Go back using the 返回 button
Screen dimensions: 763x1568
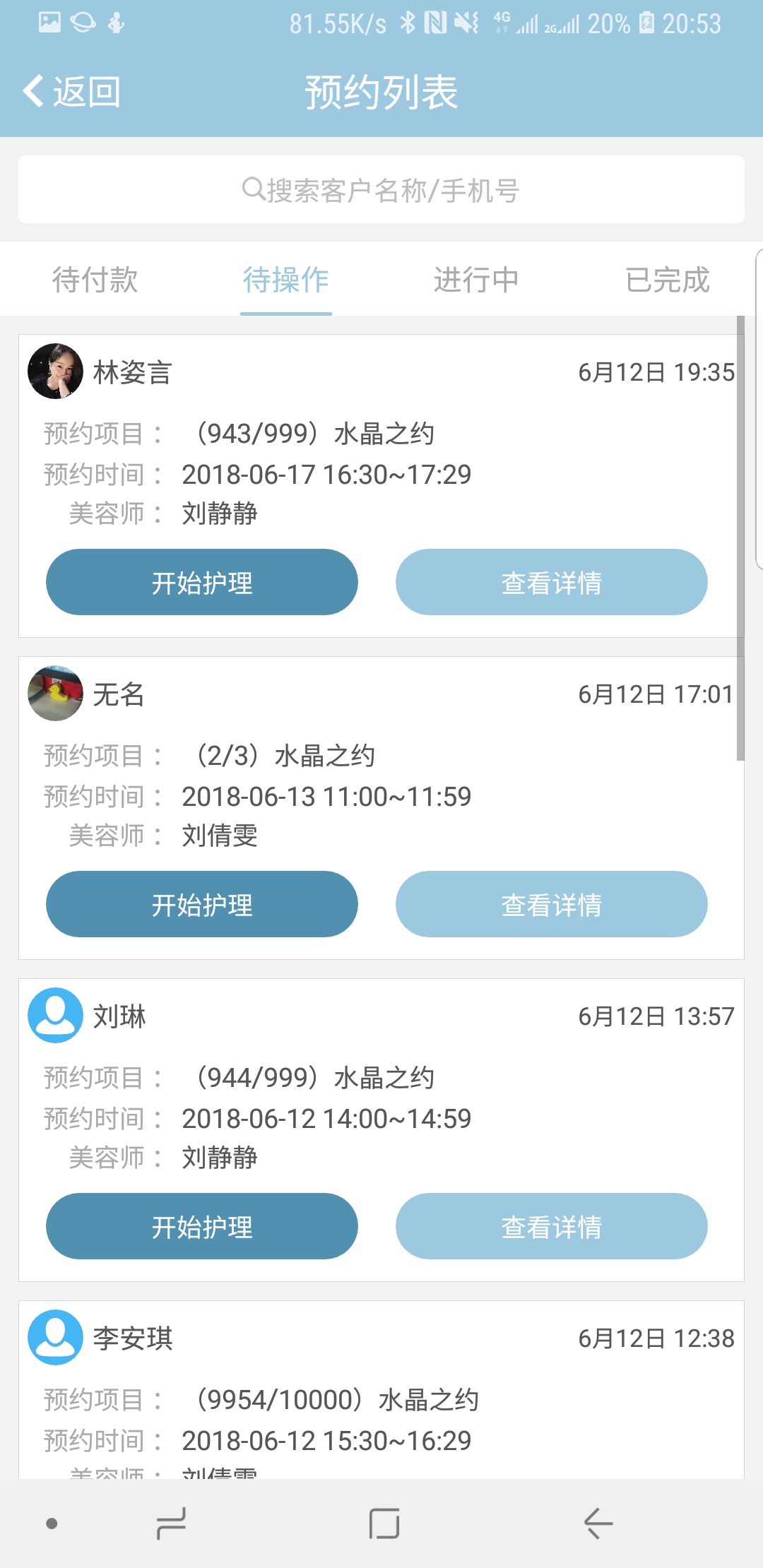[72, 92]
